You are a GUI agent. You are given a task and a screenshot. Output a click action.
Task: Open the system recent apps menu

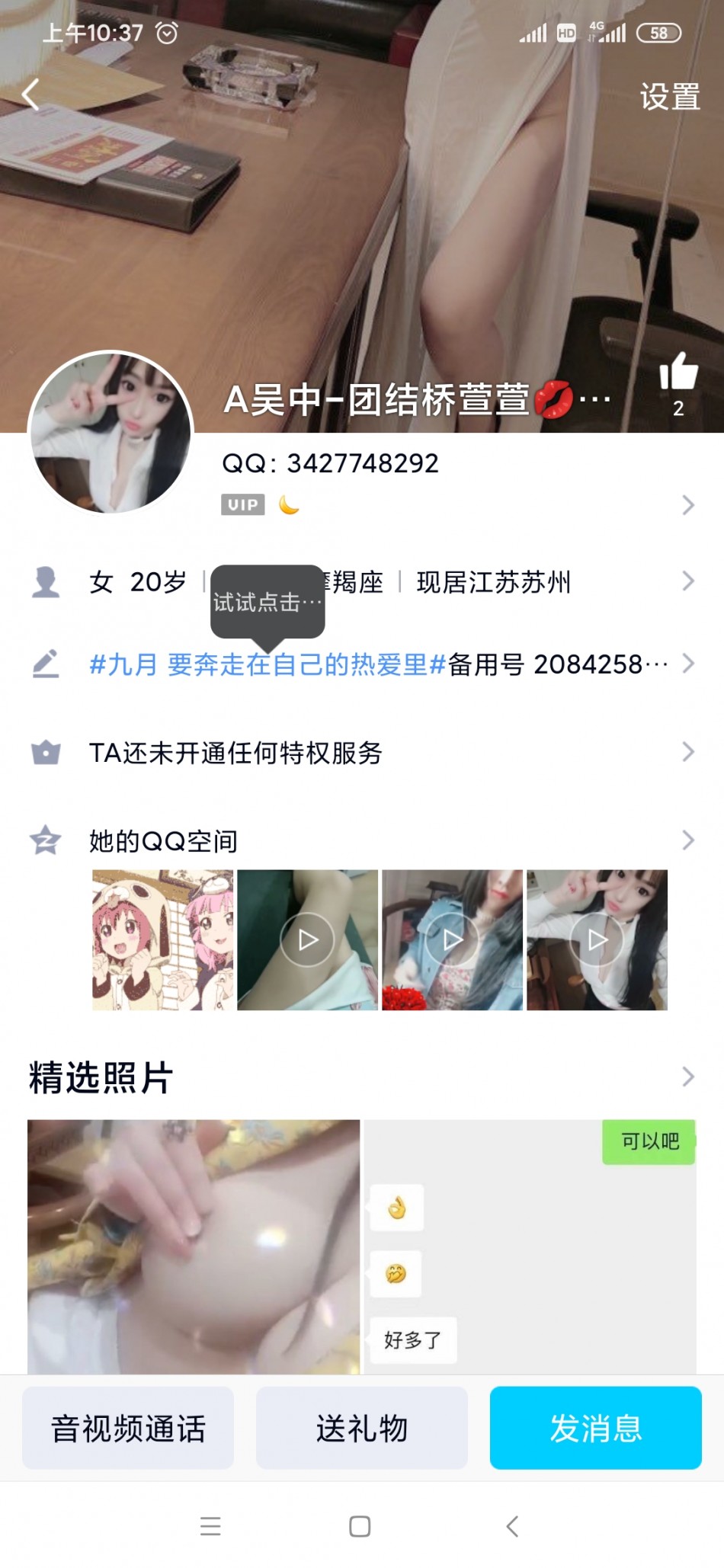210,1526
